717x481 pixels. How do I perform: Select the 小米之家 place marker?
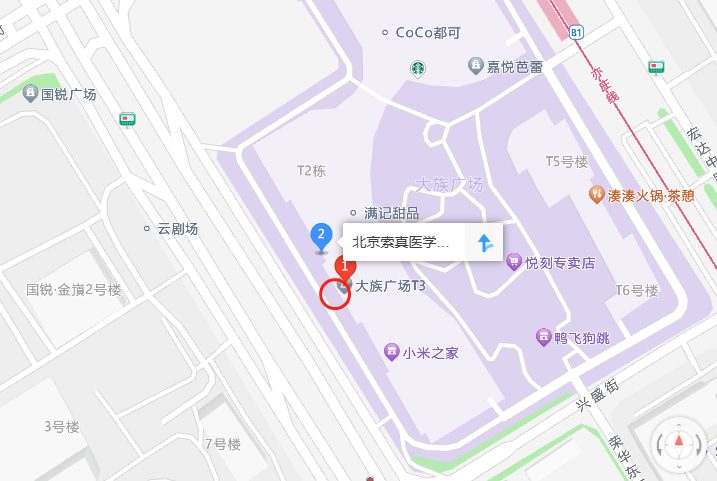click(x=392, y=352)
